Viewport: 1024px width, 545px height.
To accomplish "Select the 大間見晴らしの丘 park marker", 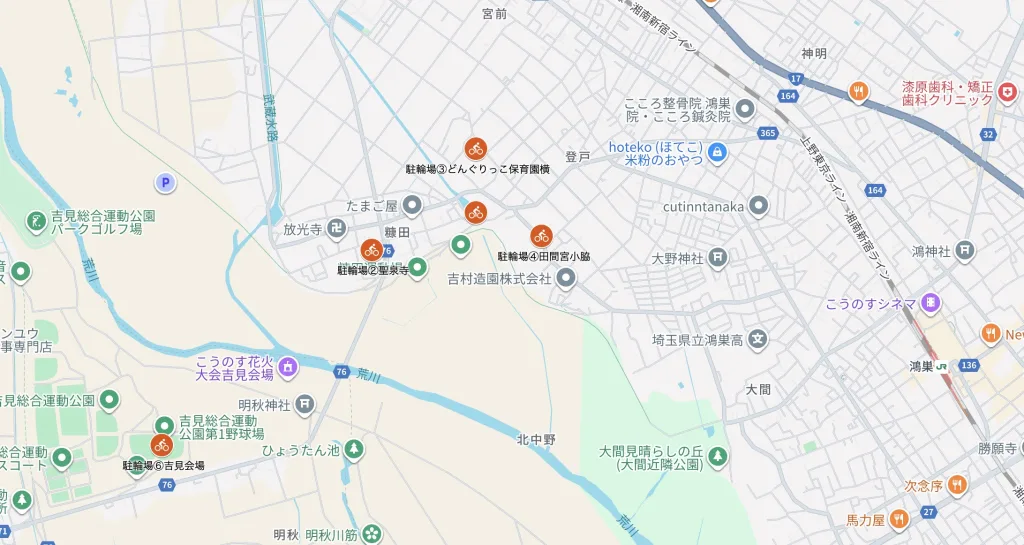I will (x=718, y=457).
